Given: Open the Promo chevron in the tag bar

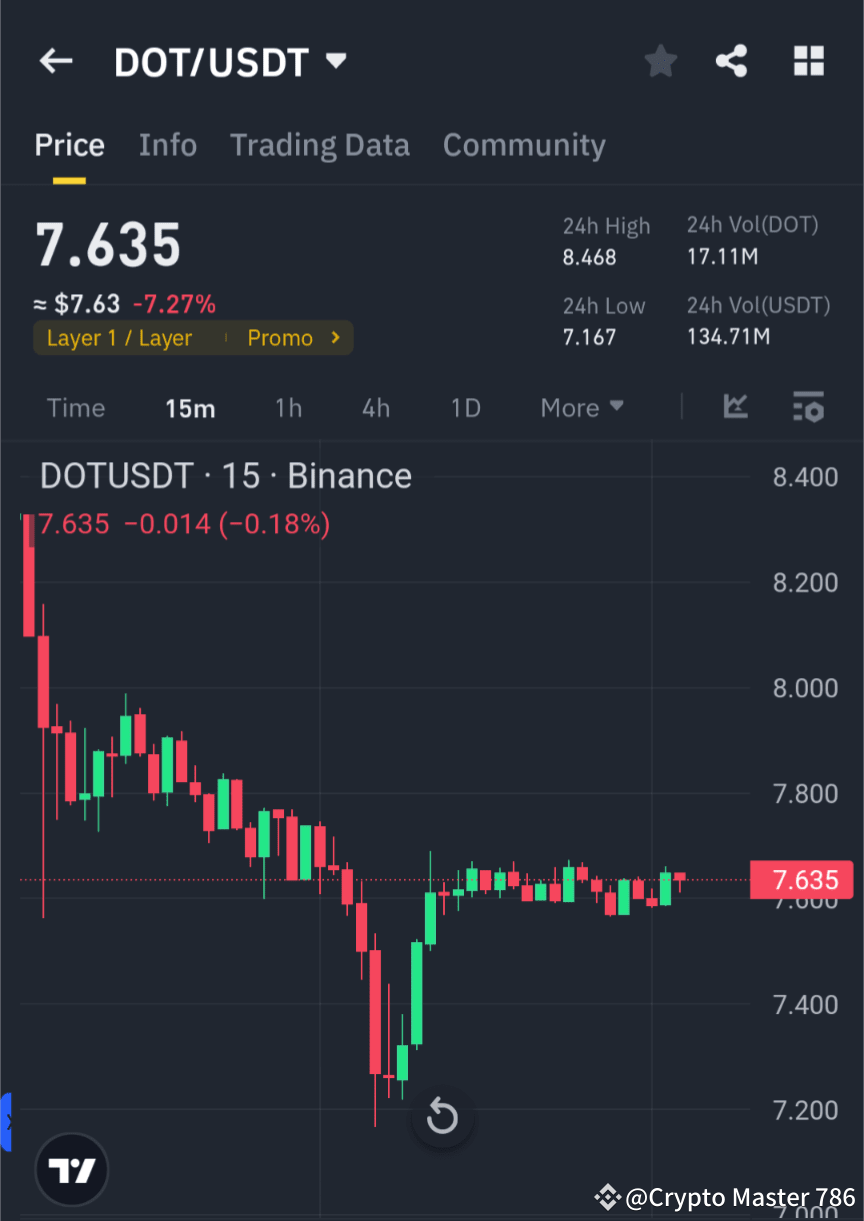Looking at the screenshot, I should (335, 337).
